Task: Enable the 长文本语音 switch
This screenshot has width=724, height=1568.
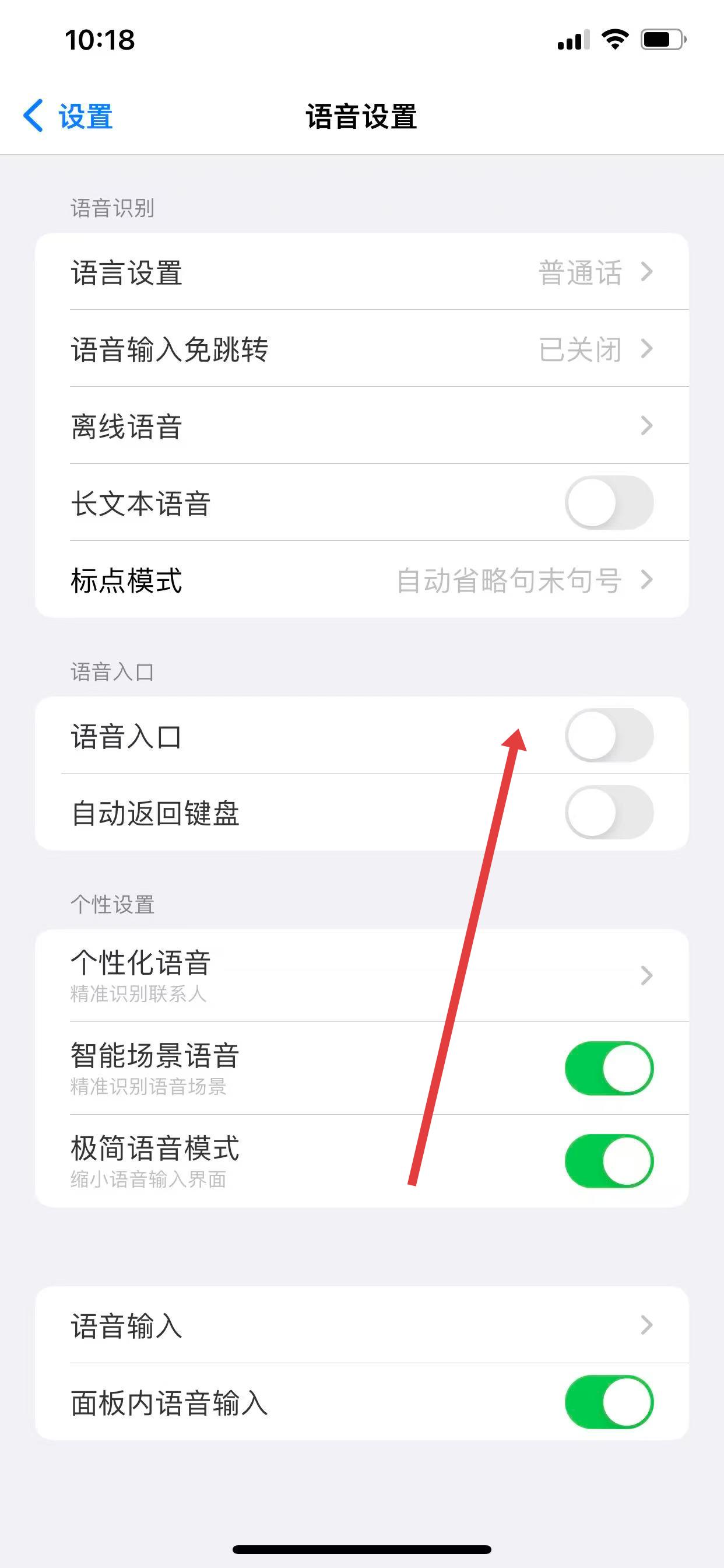Action: pyautogui.click(x=609, y=503)
